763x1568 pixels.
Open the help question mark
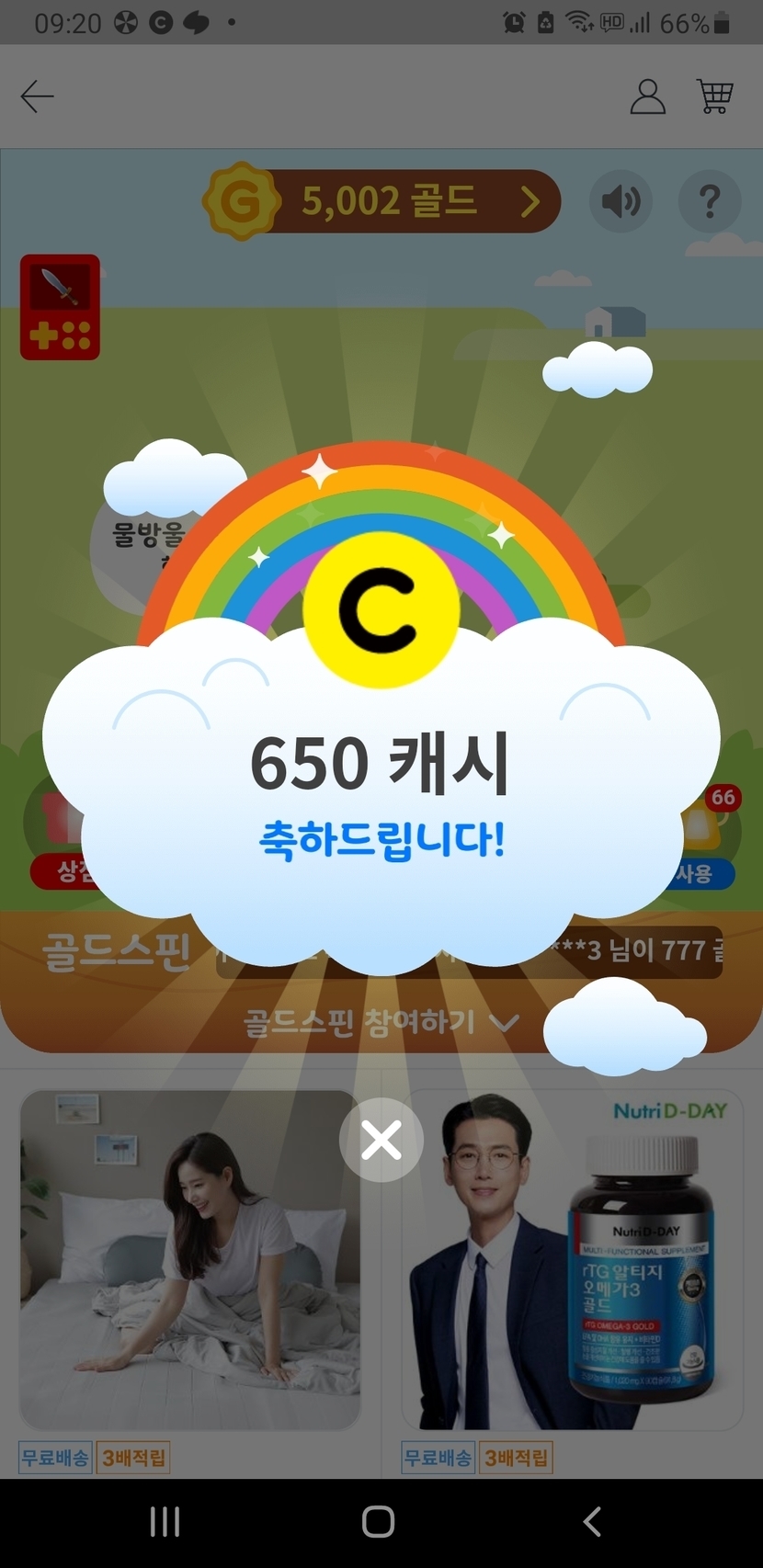pyautogui.click(x=709, y=201)
